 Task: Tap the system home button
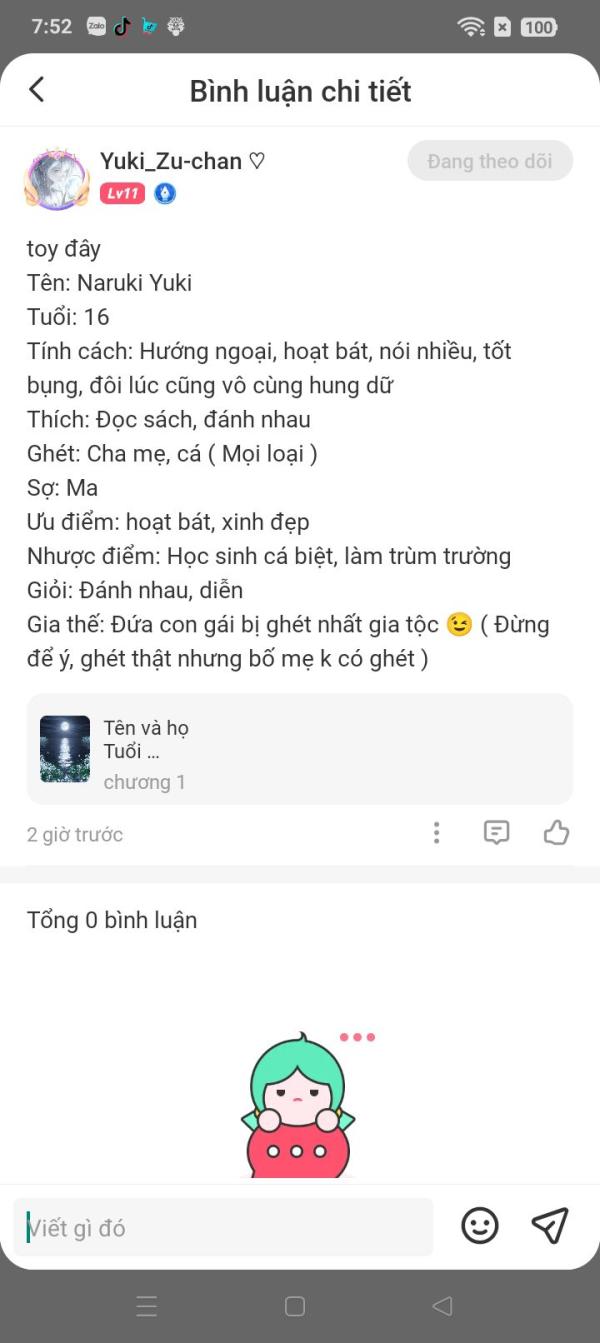tap(295, 1306)
